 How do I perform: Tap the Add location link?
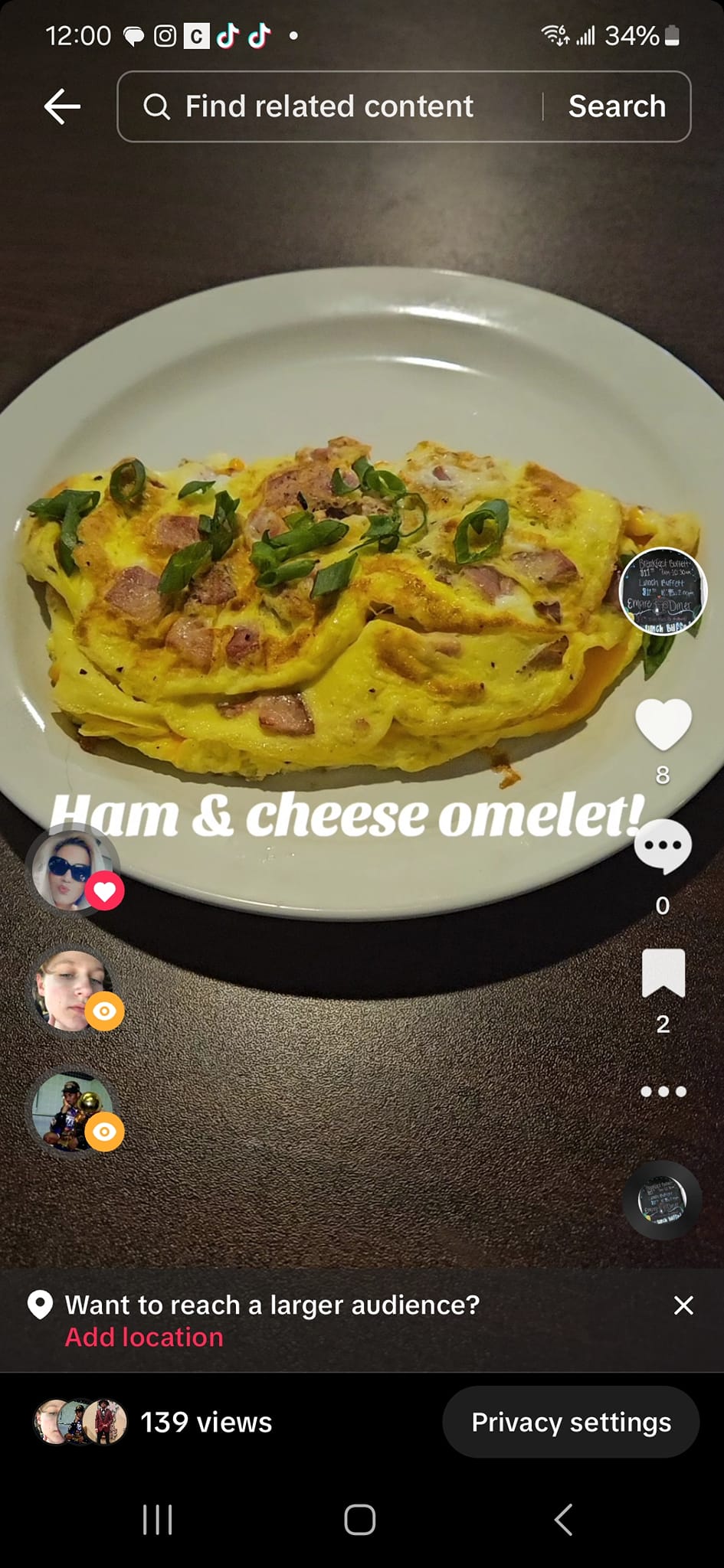(144, 1337)
